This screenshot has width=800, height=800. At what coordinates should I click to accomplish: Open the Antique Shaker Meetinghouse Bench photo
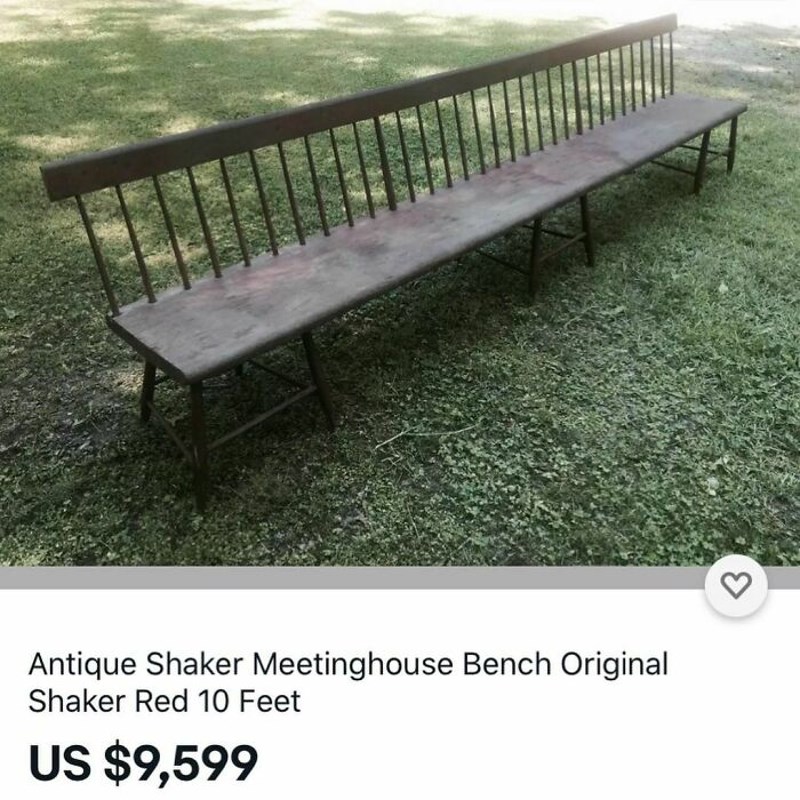click(400, 285)
